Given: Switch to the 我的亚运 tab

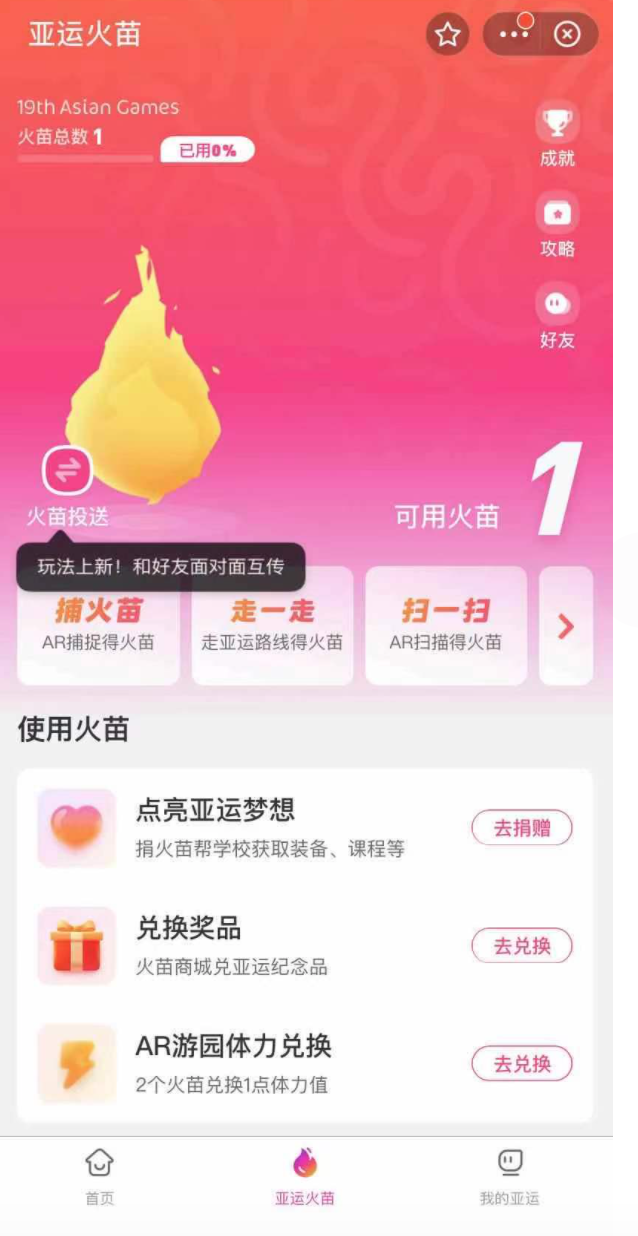Looking at the screenshot, I should coord(510,1177).
